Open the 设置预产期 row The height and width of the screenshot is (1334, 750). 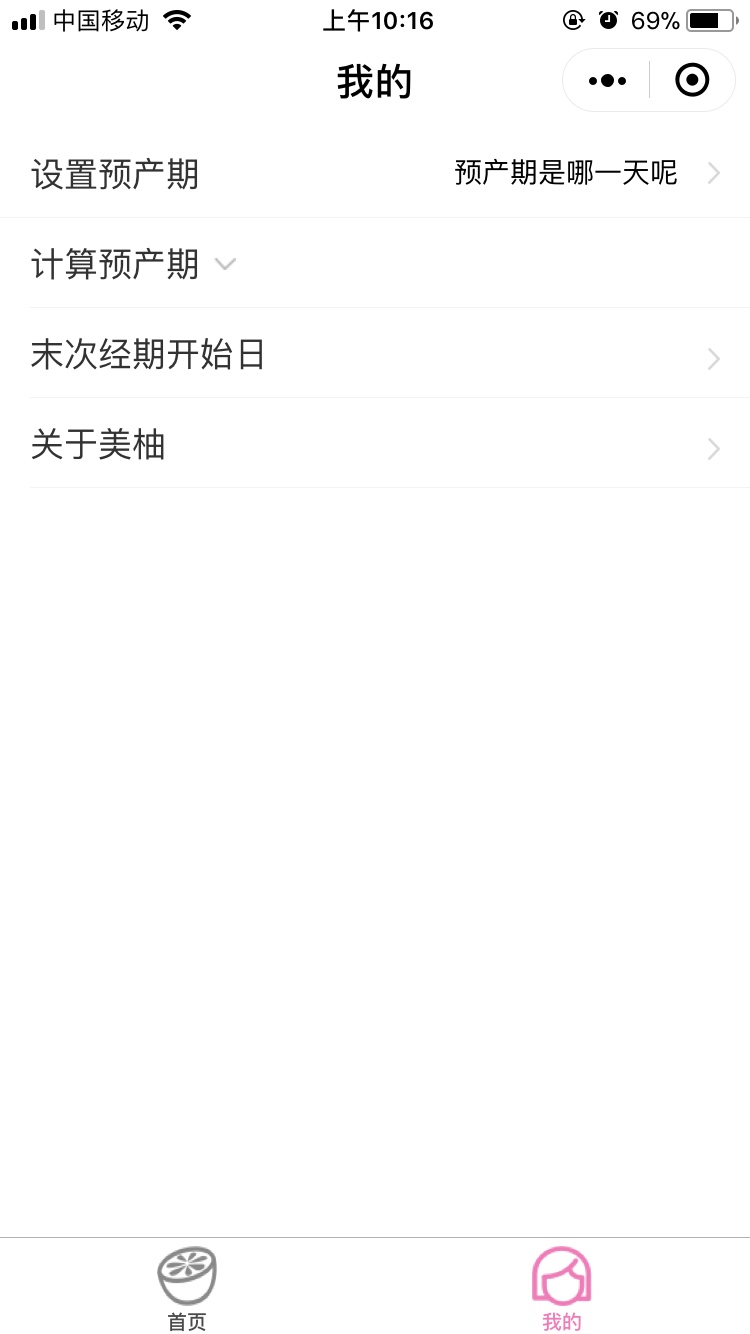(x=375, y=174)
